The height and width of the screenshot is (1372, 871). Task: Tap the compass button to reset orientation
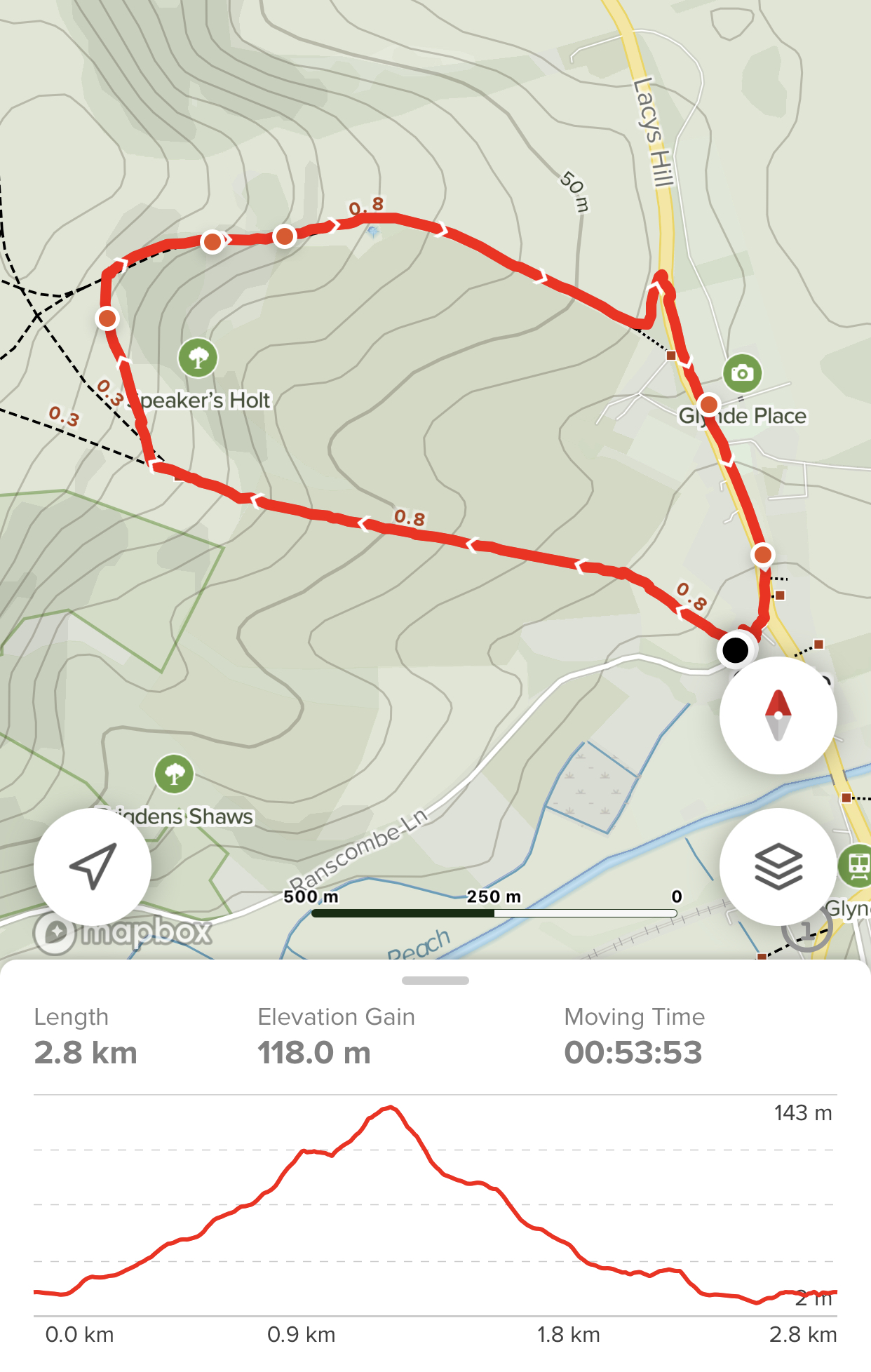click(x=778, y=715)
